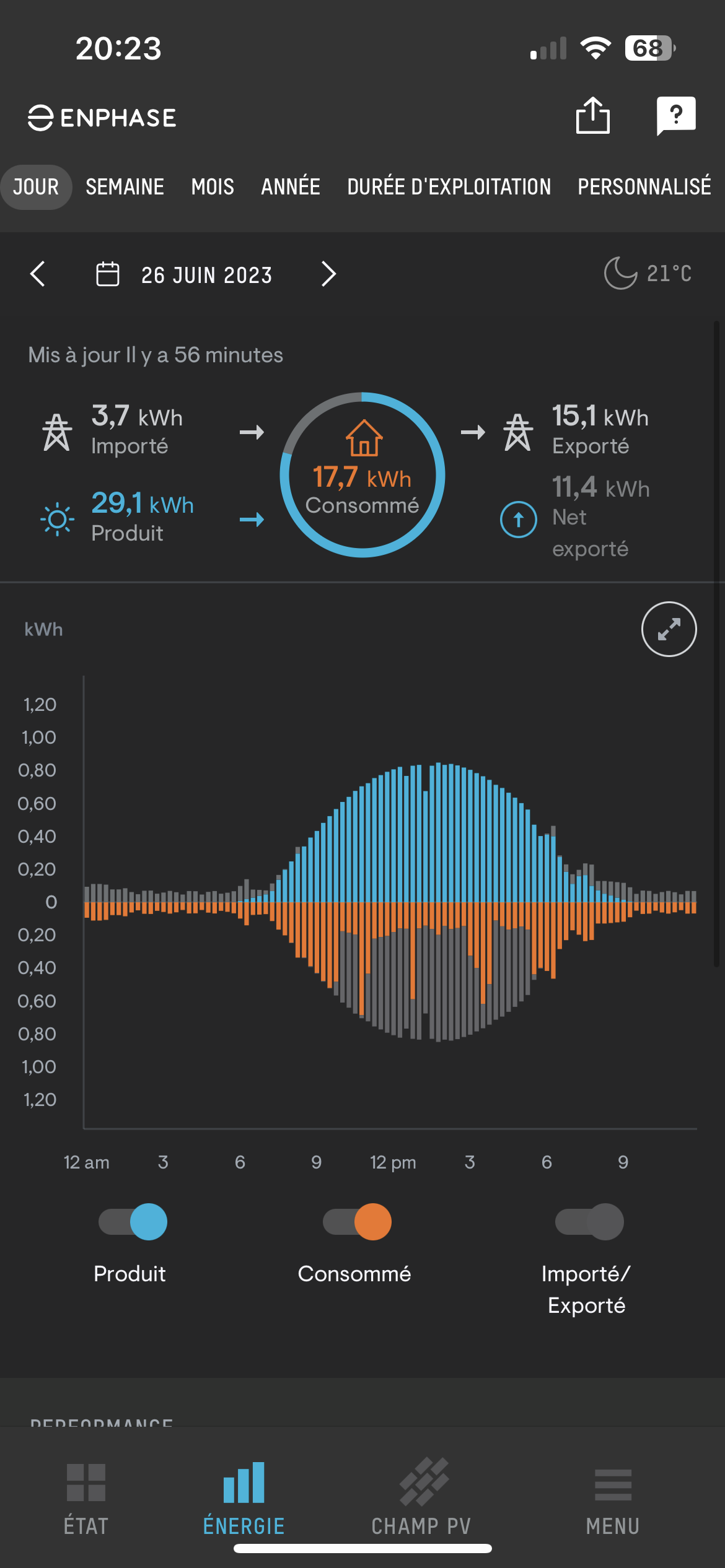Switch to the ANNÉE view
Viewport: 725px width, 1568px height.
coord(290,187)
